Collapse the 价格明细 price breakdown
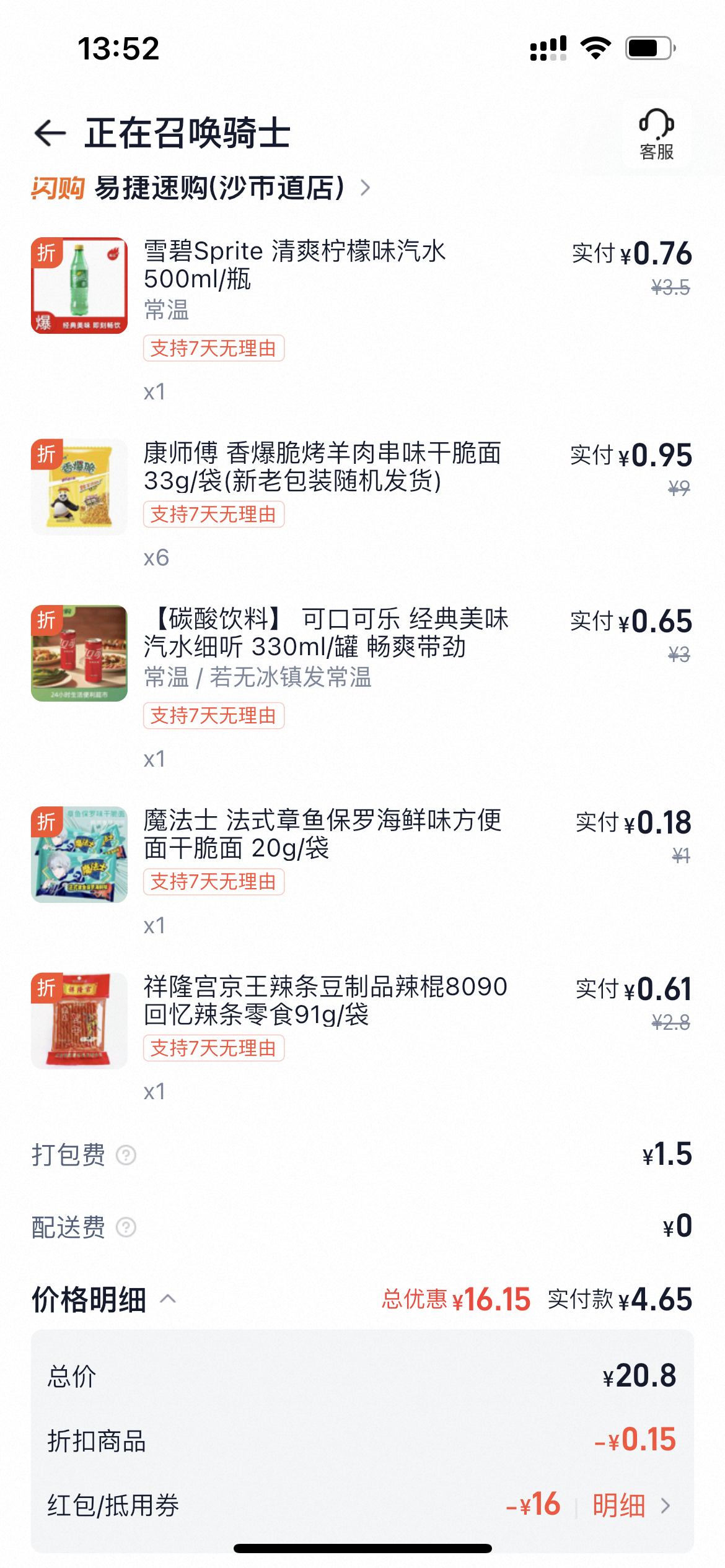 [x=168, y=1299]
